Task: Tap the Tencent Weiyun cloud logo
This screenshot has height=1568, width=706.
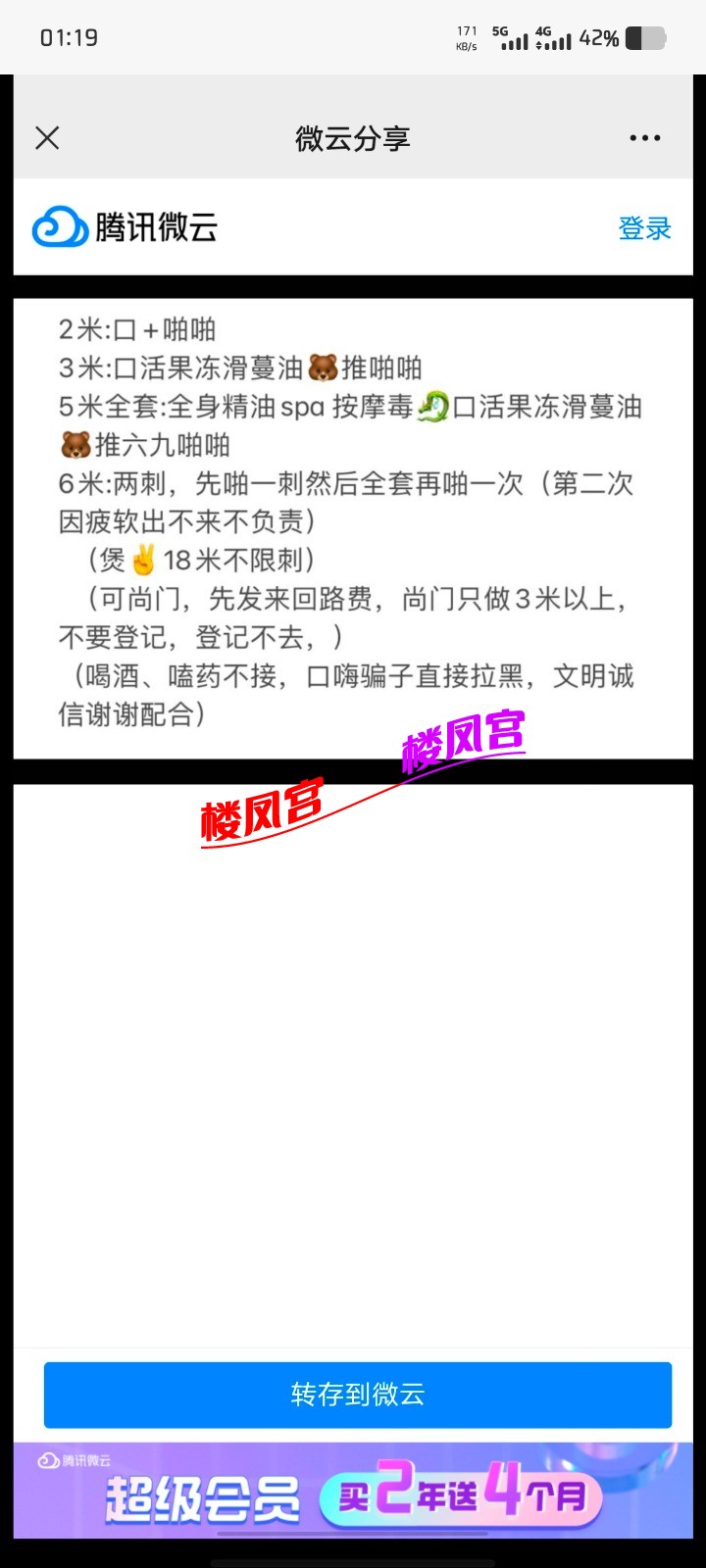Action: 59,226
